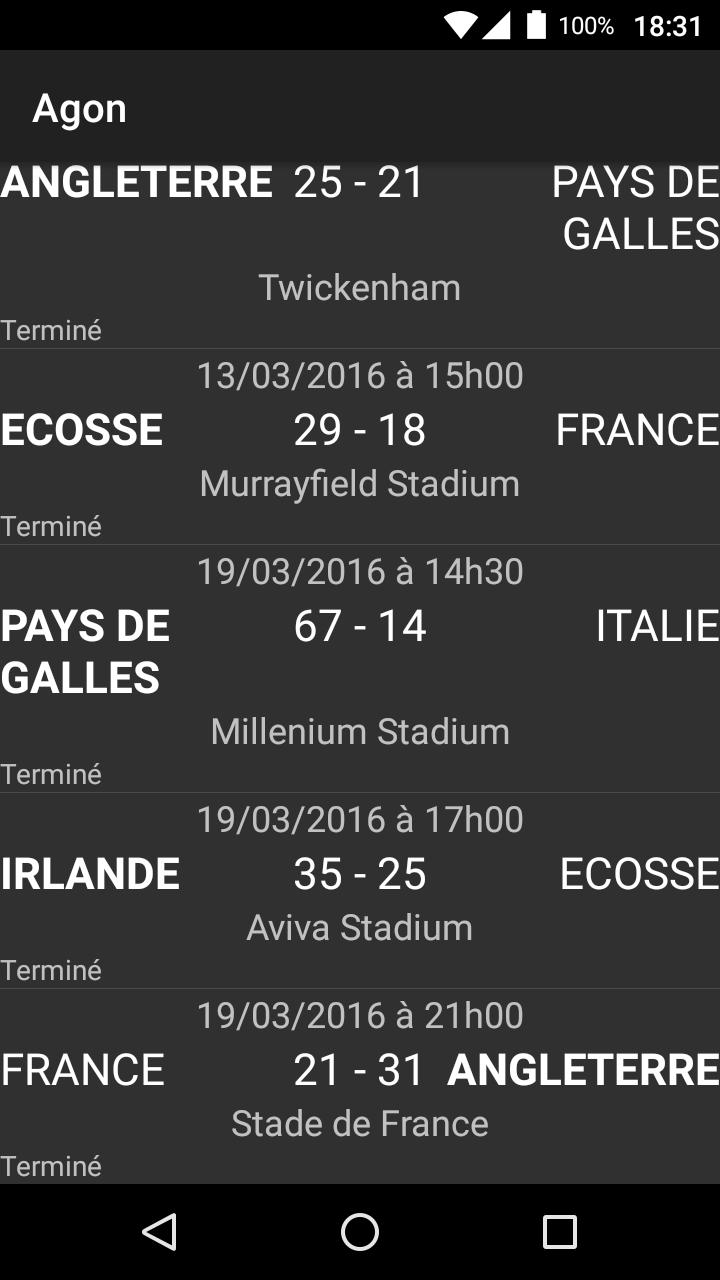The image size is (720, 1280).
Task: Open the Ecosse vs France match
Action: click(360, 445)
